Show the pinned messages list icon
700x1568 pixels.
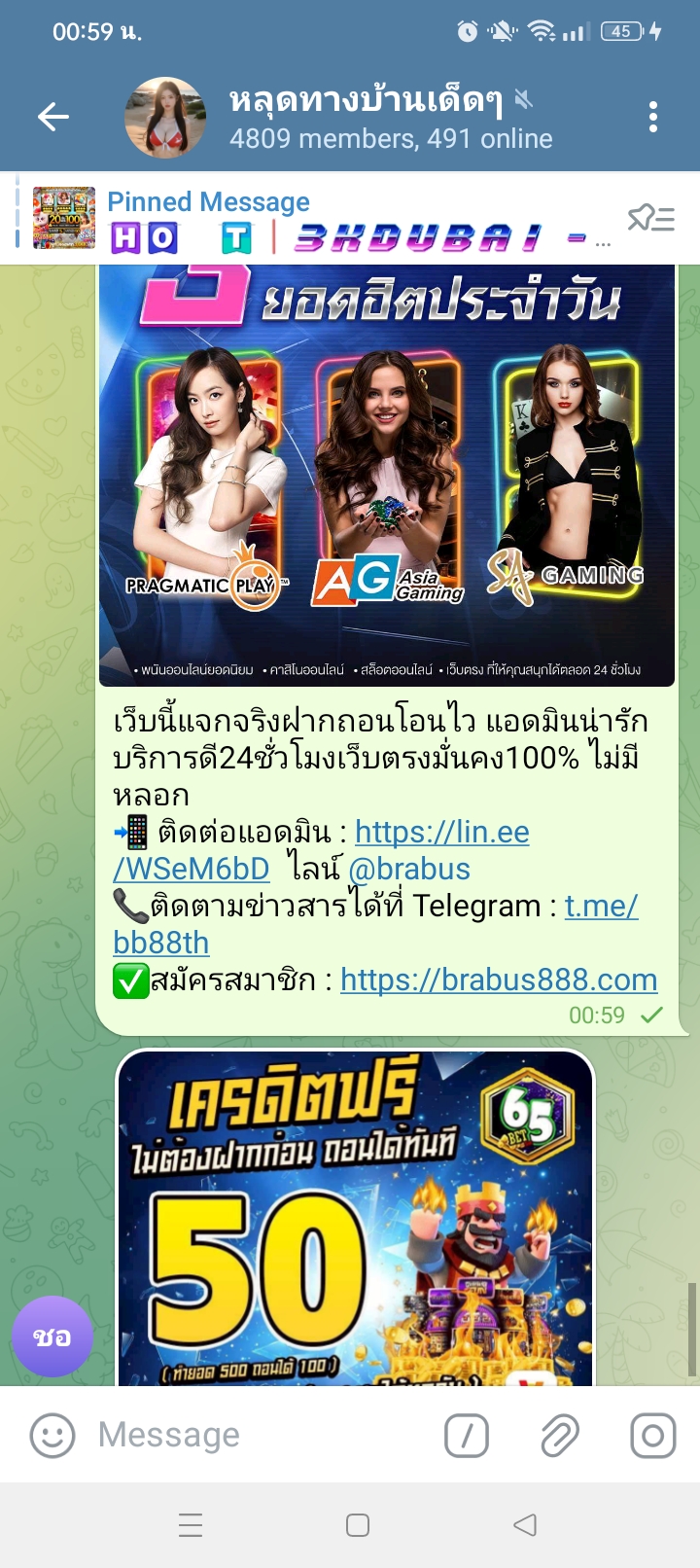(x=651, y=219)
